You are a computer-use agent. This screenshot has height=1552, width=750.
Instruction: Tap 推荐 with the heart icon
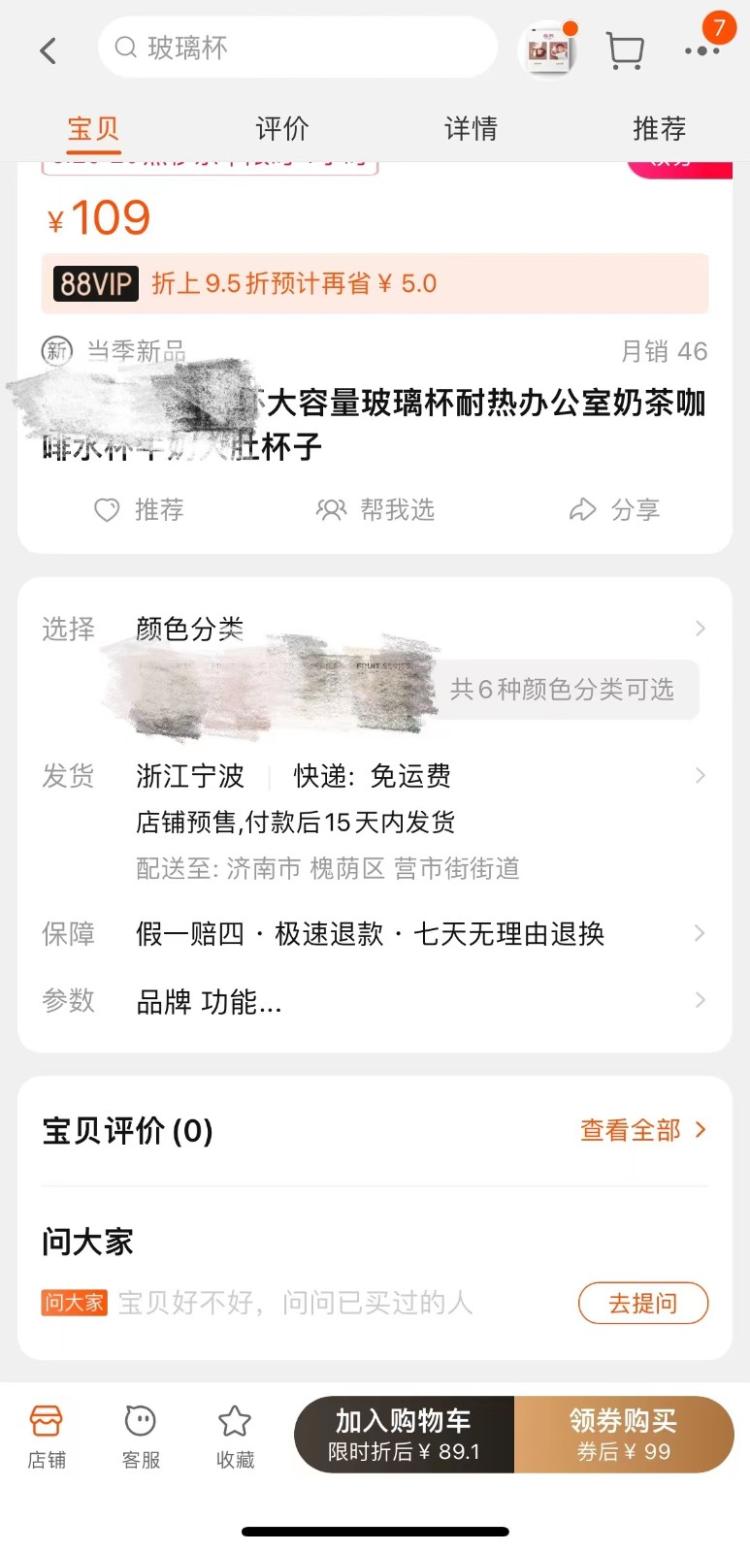pyautogui.click(x=139, y=510)
